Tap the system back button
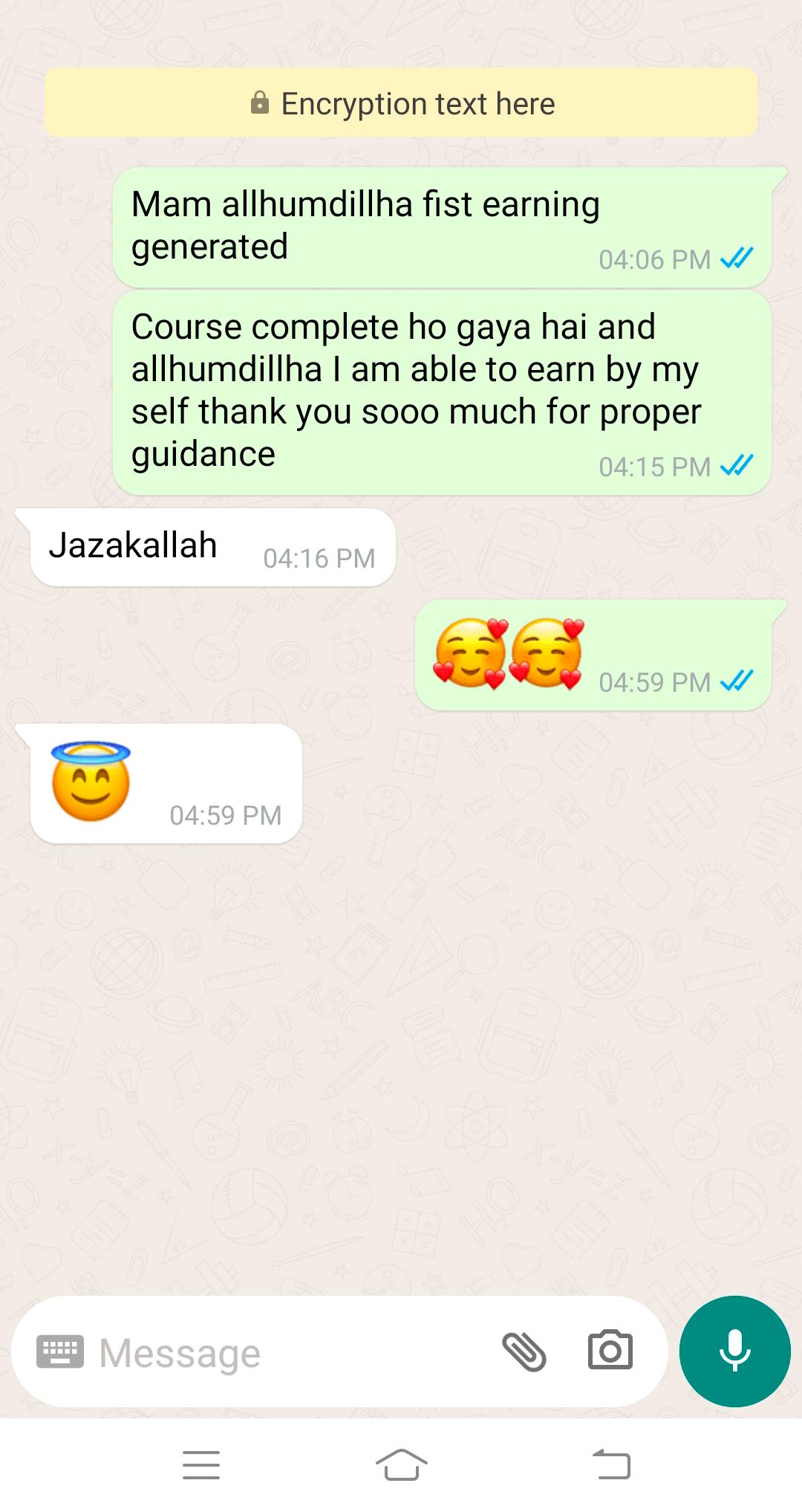The height and width of the screenshot is (1512, 802). tap(612, 1464)
